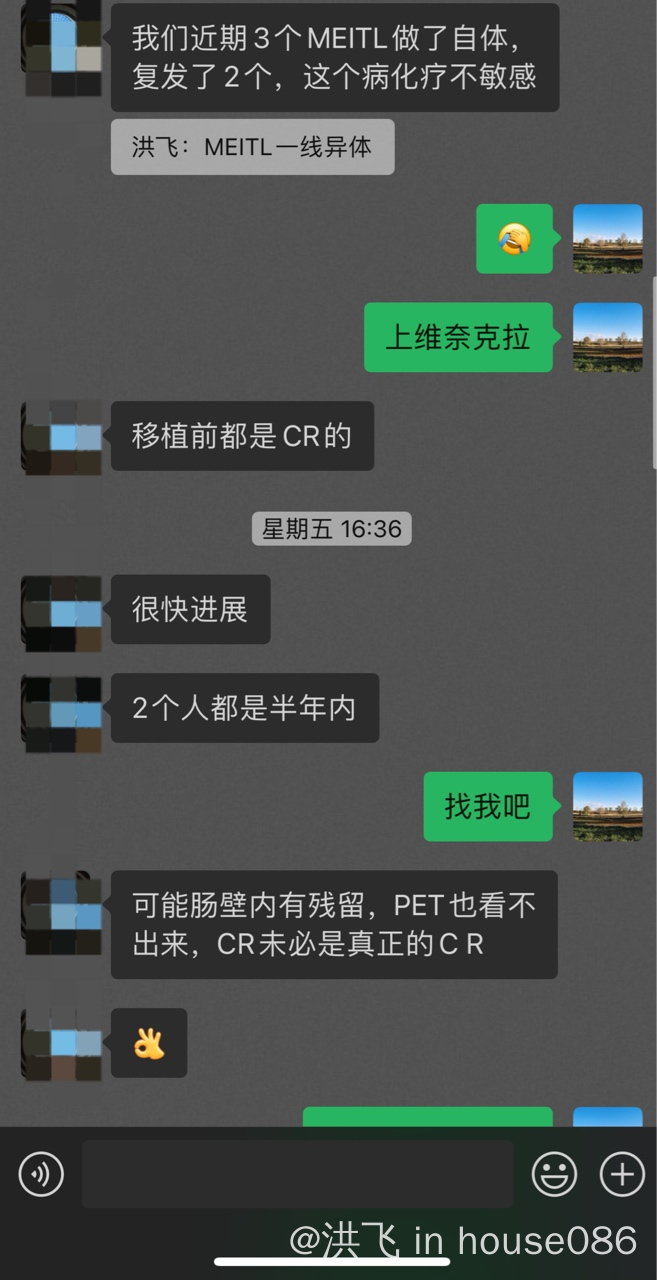Open the emoji sticker panel
Screen dimensions: 657x1280
pos(554,1174)
